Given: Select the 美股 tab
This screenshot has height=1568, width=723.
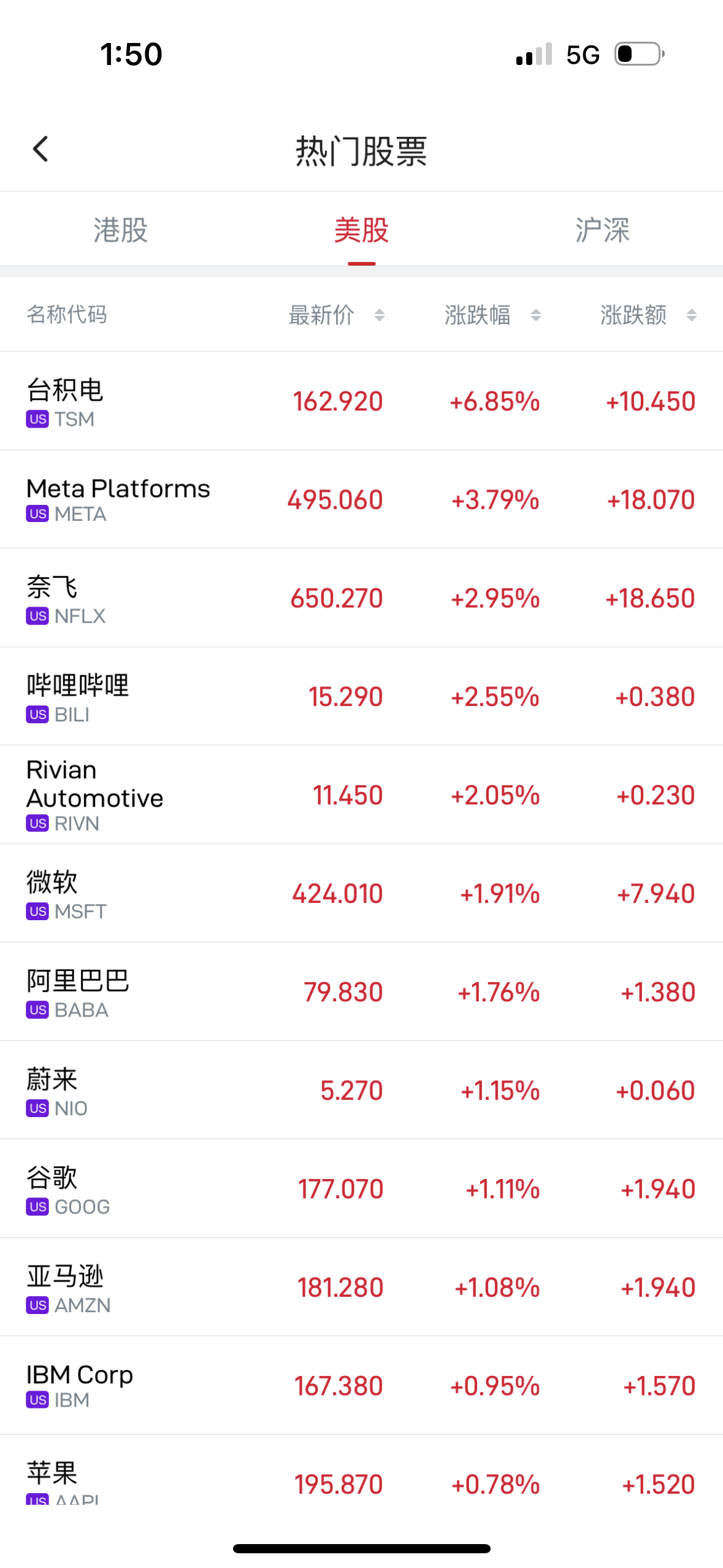Looking at the screenshot, I should tap(361, 230).
